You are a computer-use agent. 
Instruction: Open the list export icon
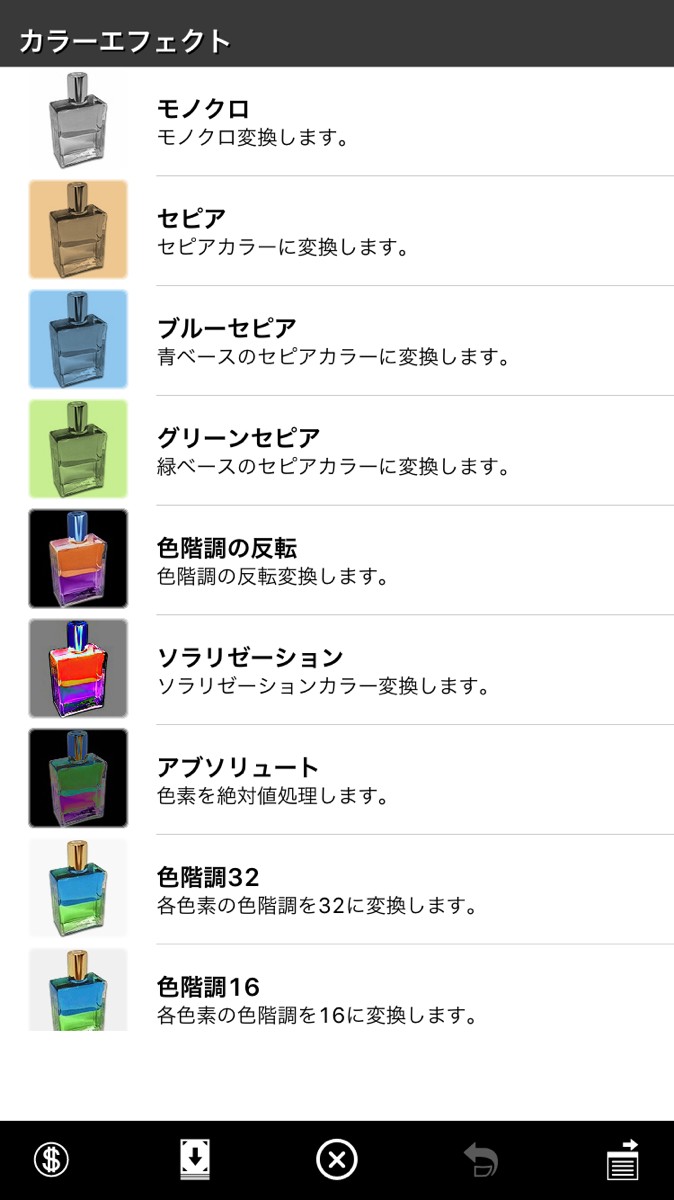click(x=623, y=1160)
